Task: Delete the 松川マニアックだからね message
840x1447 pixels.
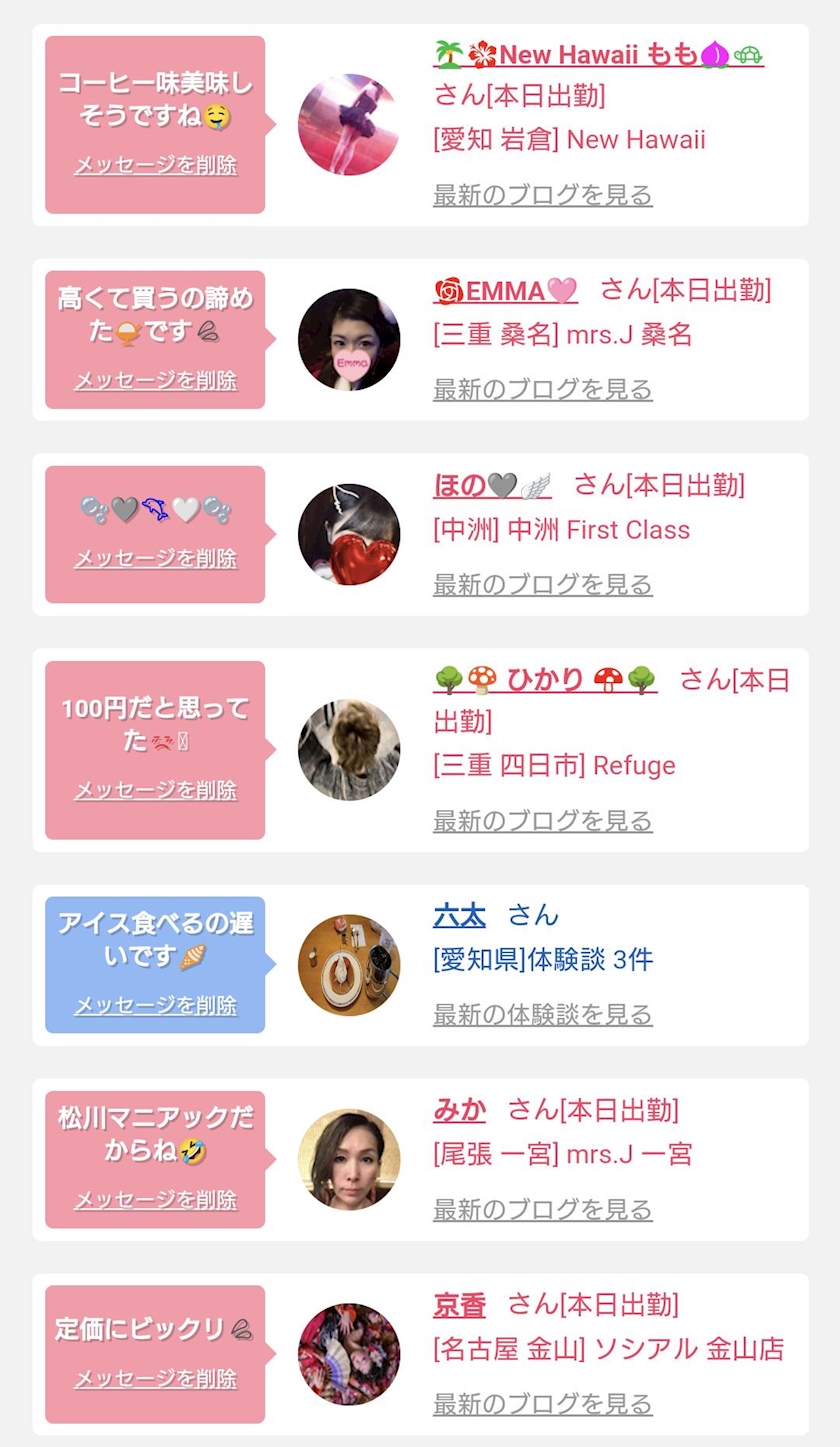Action: point(155,1200)
